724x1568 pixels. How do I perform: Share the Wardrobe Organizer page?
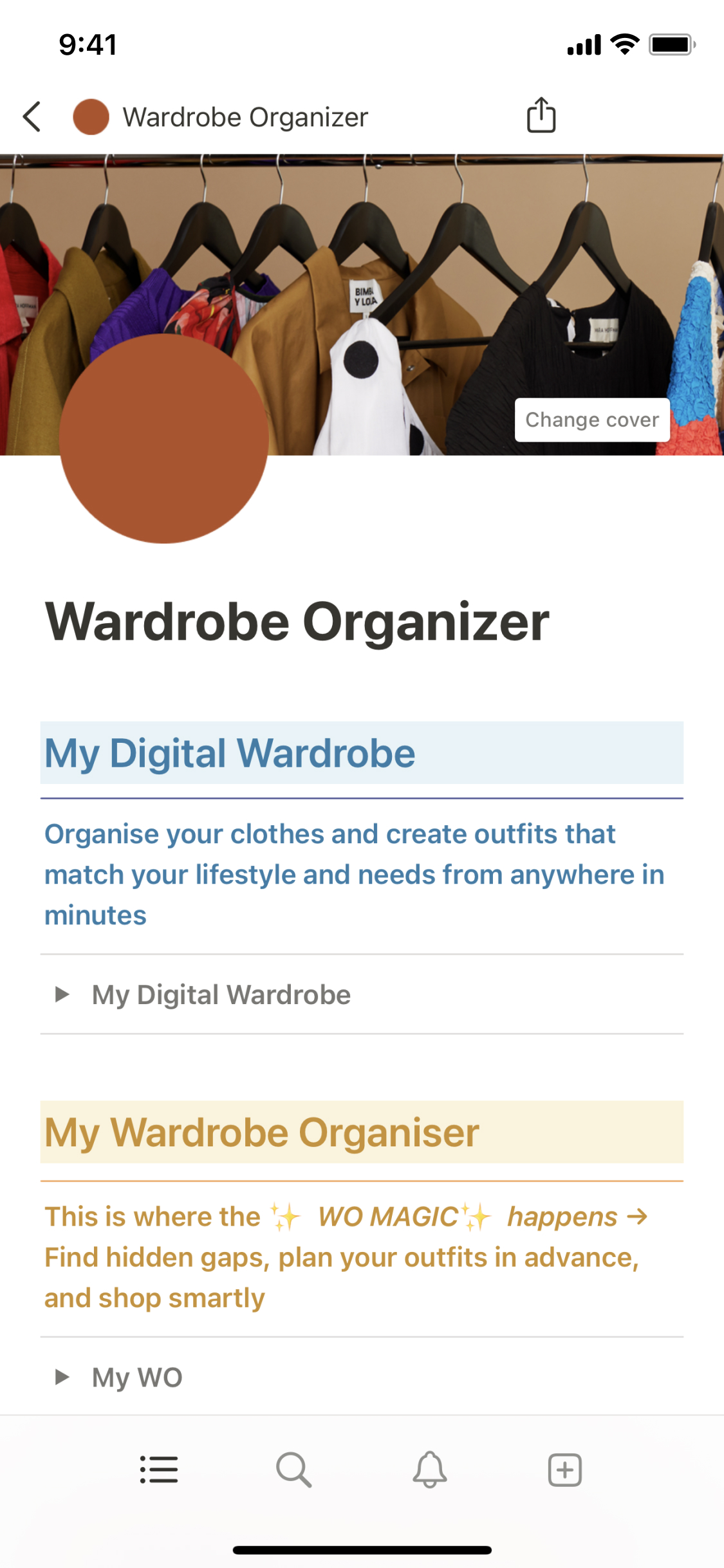pos(541,116)
